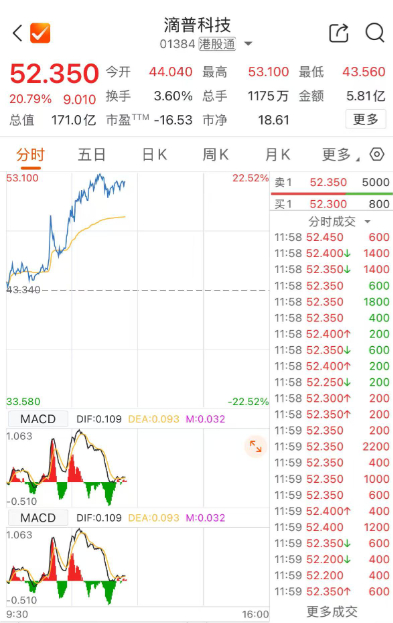Viewport: 393px width, 623px height.
Task: Open chart settings hexagon icon
Action: [x=377, y=154]
